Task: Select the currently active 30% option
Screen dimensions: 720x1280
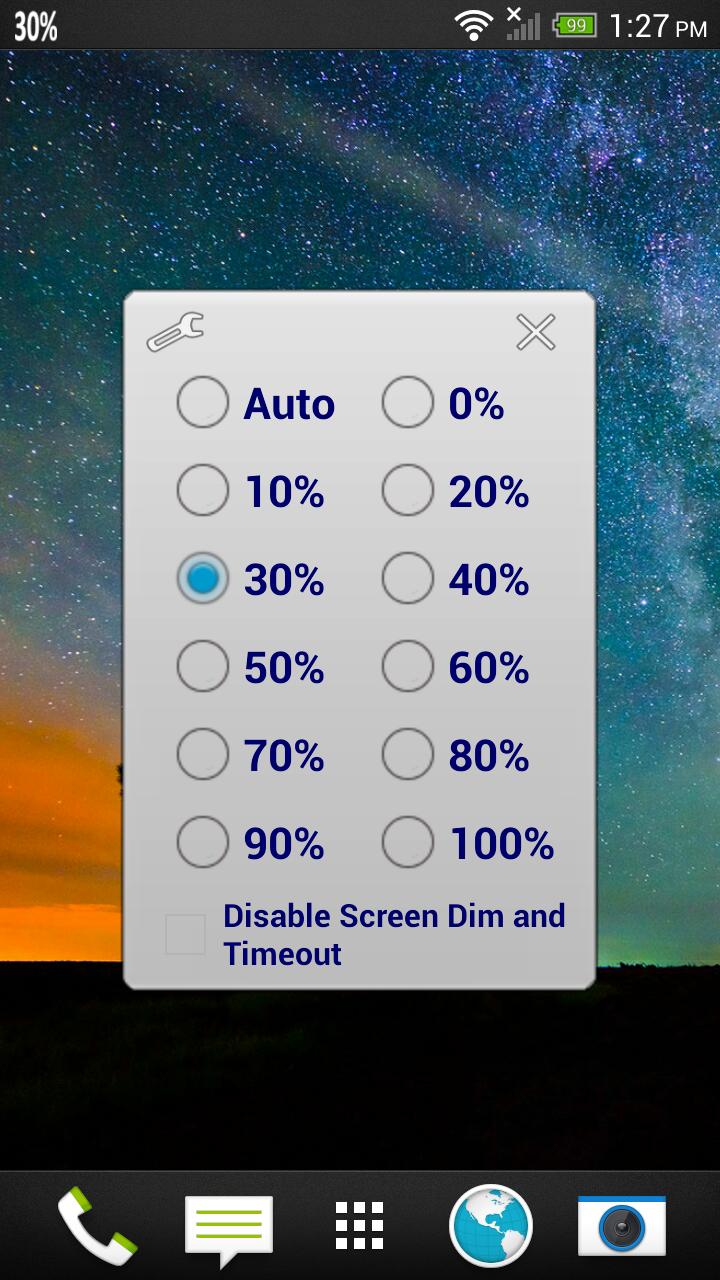Action: [203, 578]
